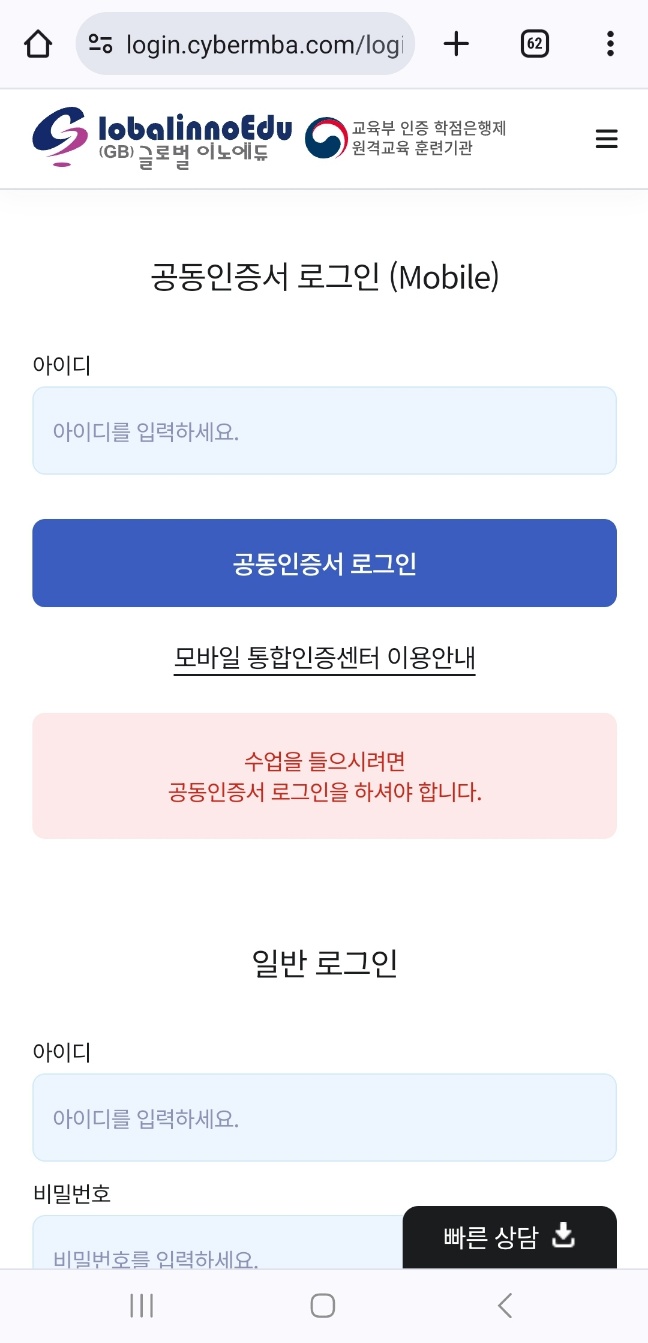Tap the 공동인증서 로그인 button

tap(324, 563)
